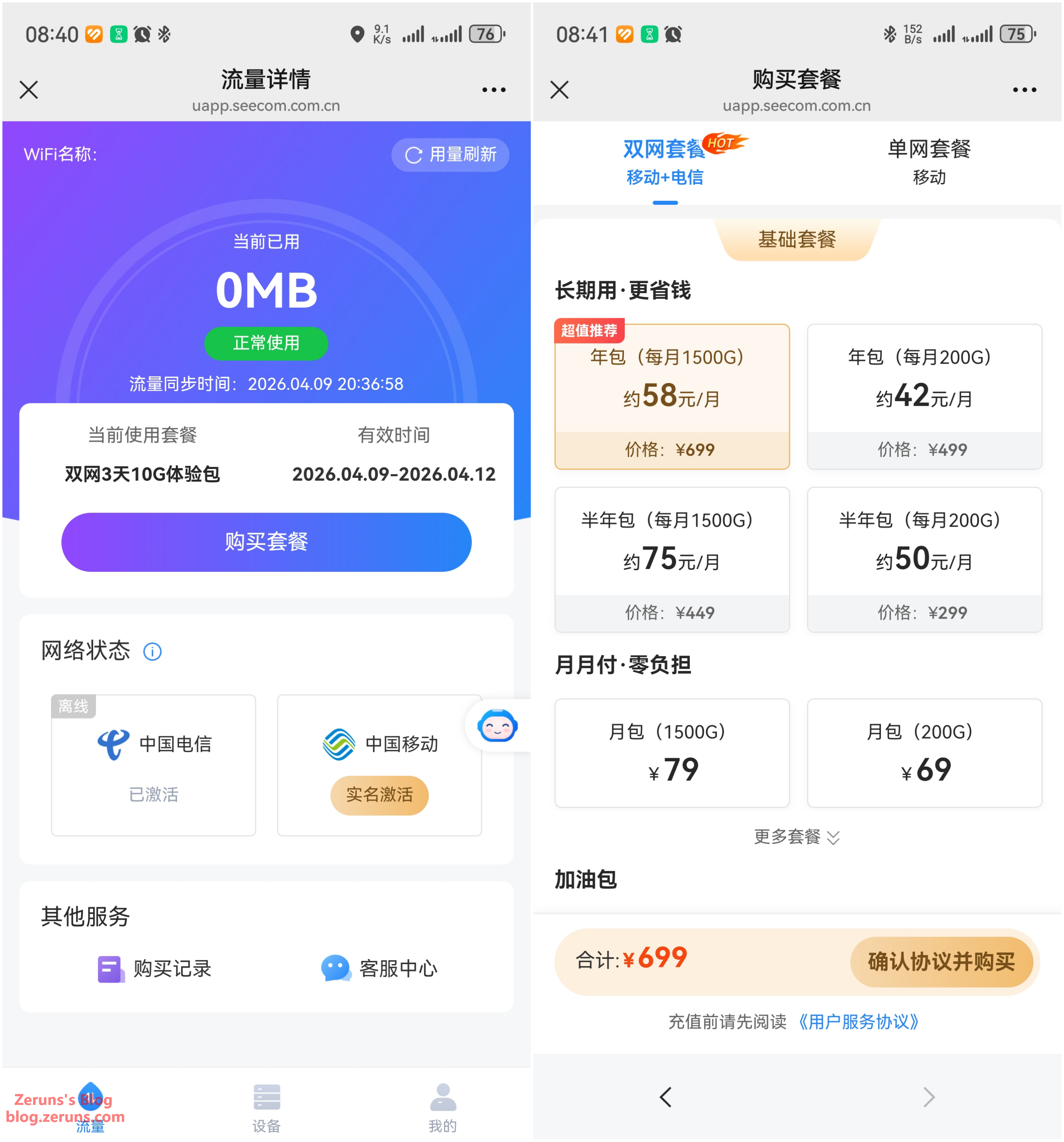Close the 购买套餐 page

point(559,90)
